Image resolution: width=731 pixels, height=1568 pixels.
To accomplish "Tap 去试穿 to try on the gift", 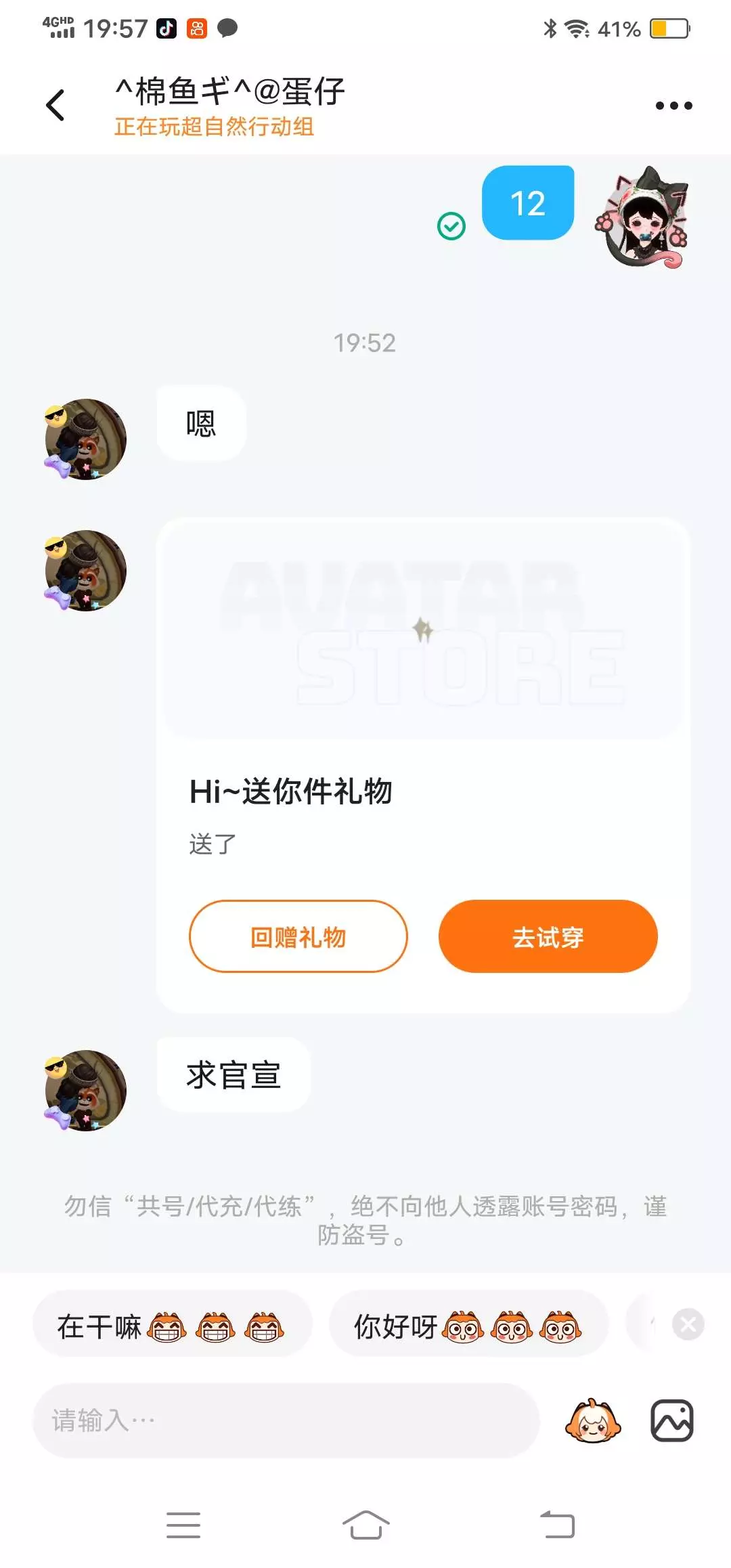I will tap(548, 936).
